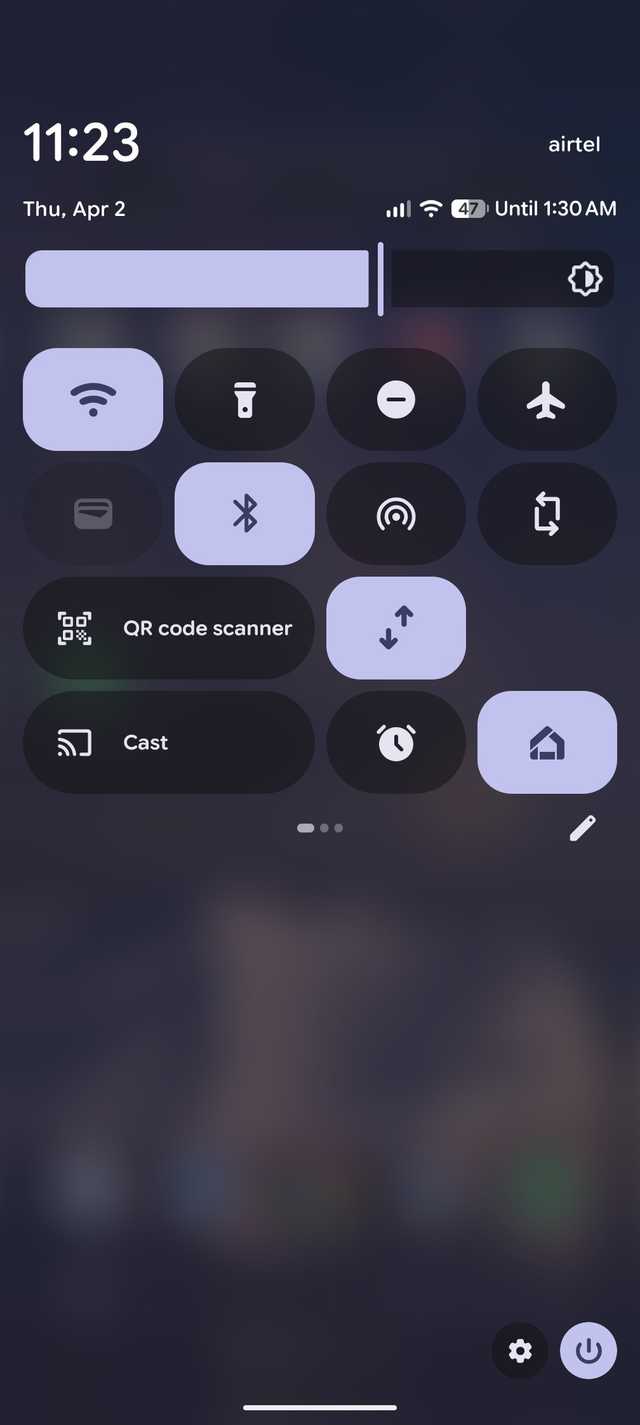Image resolution: width=640 pixels, height=1425 pixels.
Task: Edit quick settings tiles with pencil
Action: (x=582, y=828)
